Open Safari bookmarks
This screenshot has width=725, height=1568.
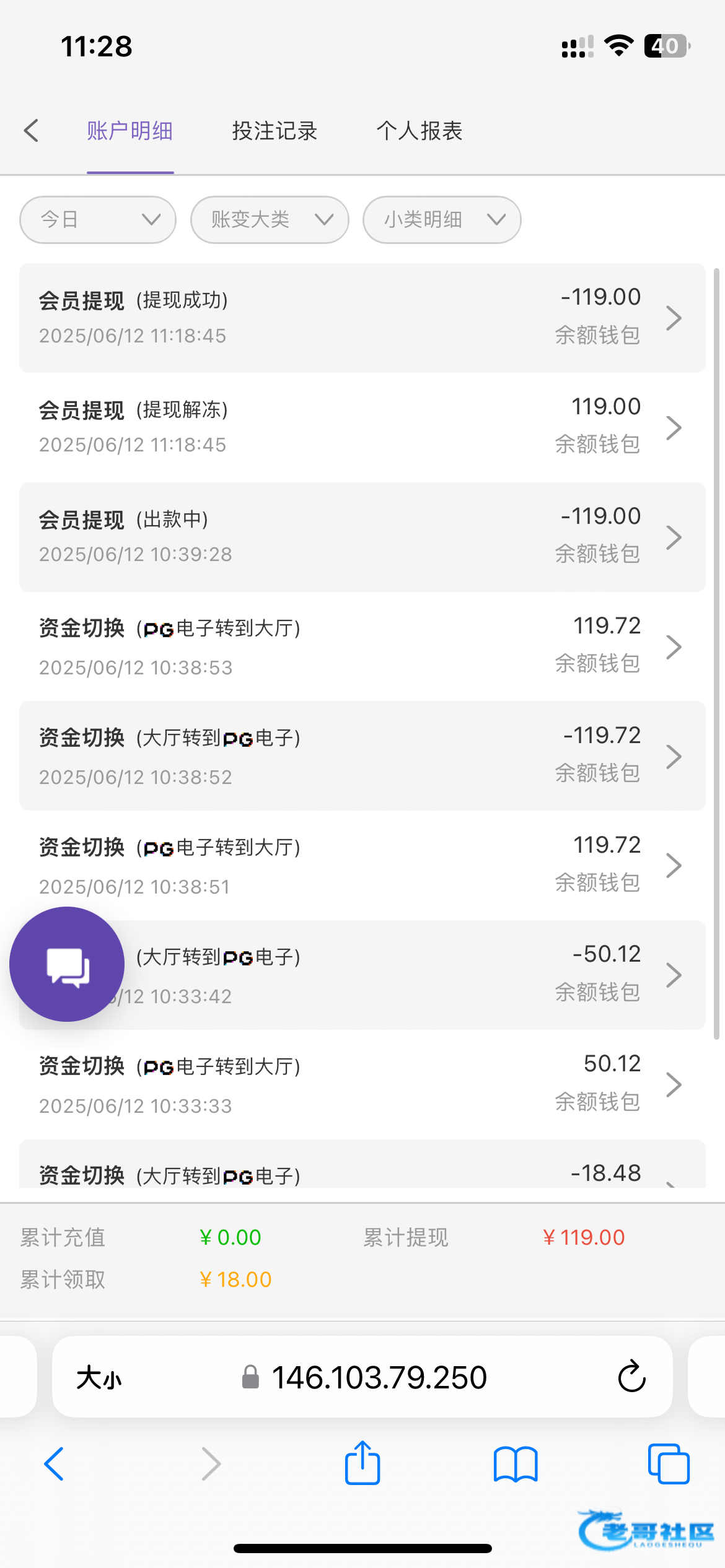click(516, 1464)
